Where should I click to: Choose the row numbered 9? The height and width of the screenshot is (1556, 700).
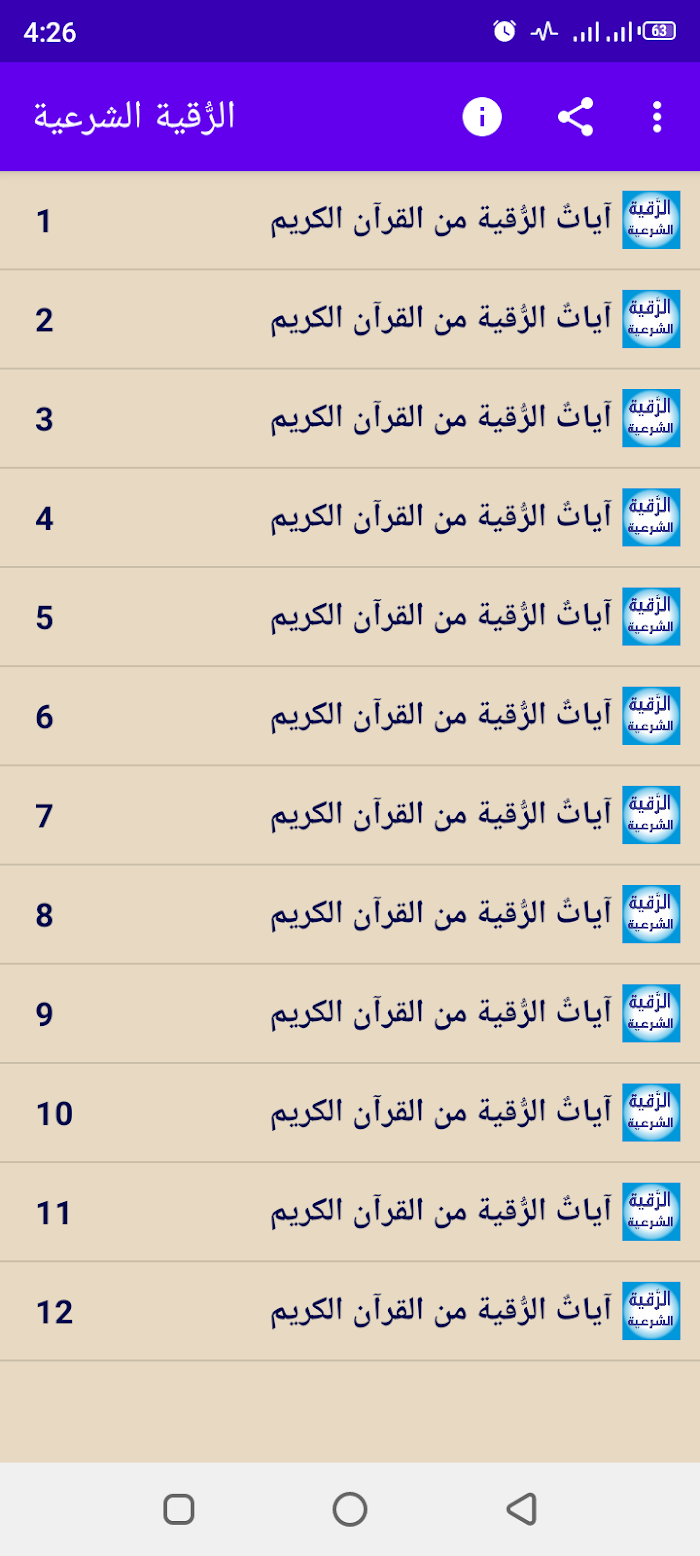(350, 1013)
